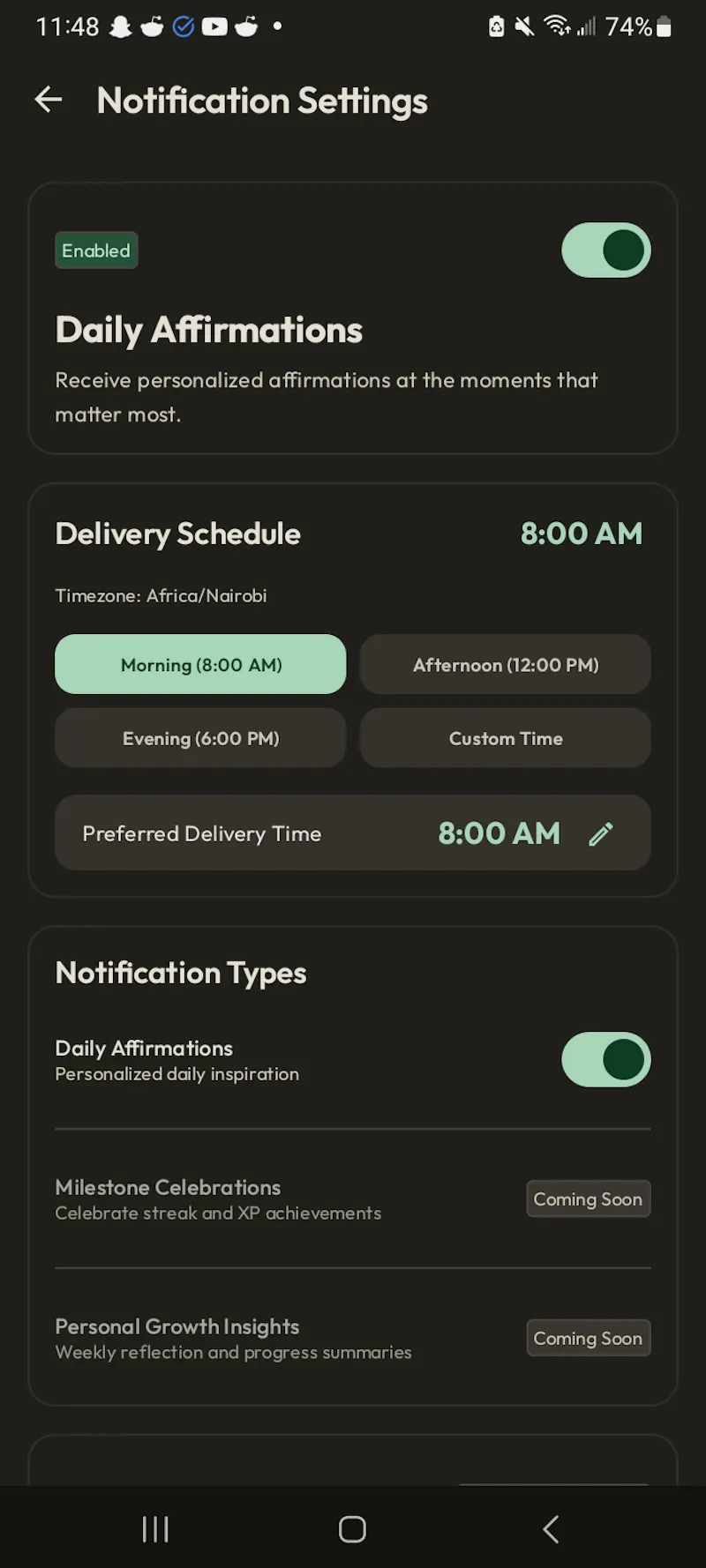706x1568 pixels.
Task: Edit preferred delivery time with pencil icon
Action: click(x=601, y=833)
